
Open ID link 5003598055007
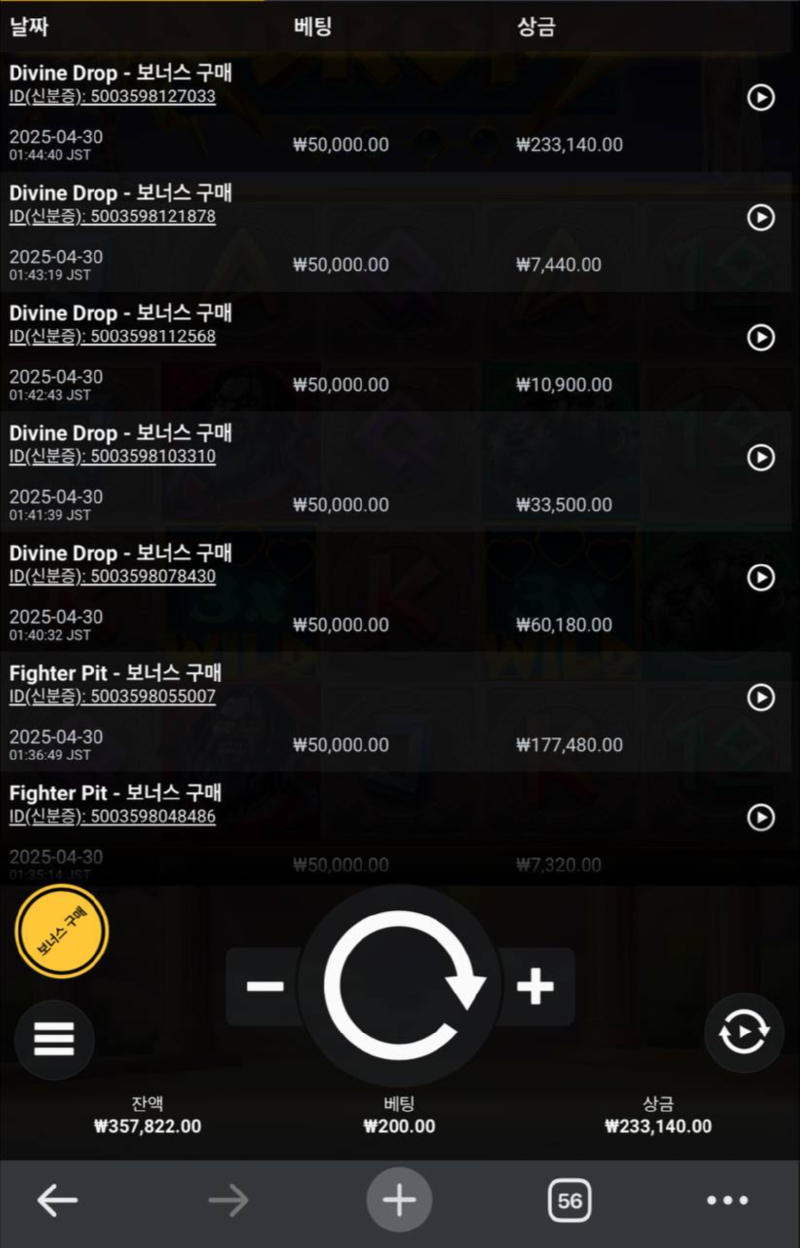[112, 696]
